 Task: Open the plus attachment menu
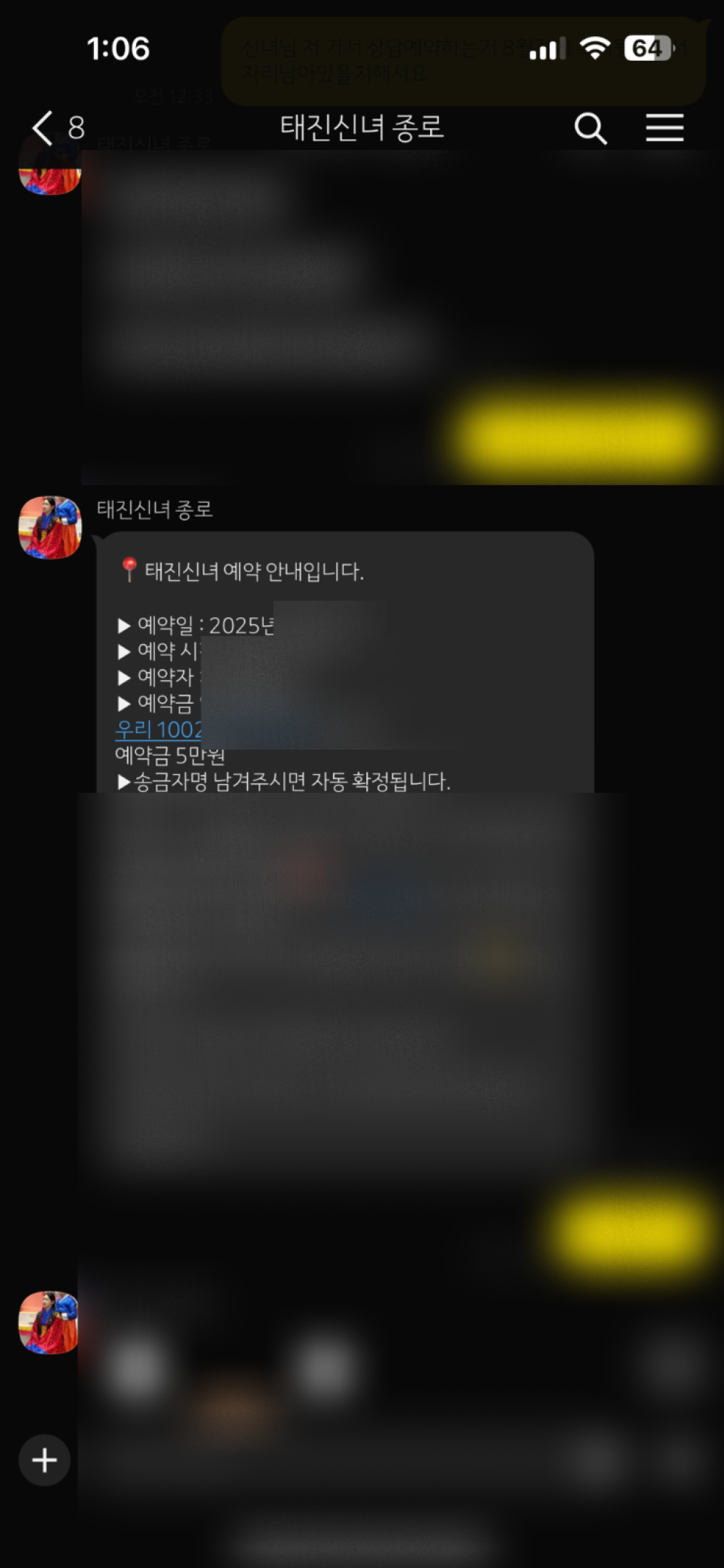coord(44,1460)
